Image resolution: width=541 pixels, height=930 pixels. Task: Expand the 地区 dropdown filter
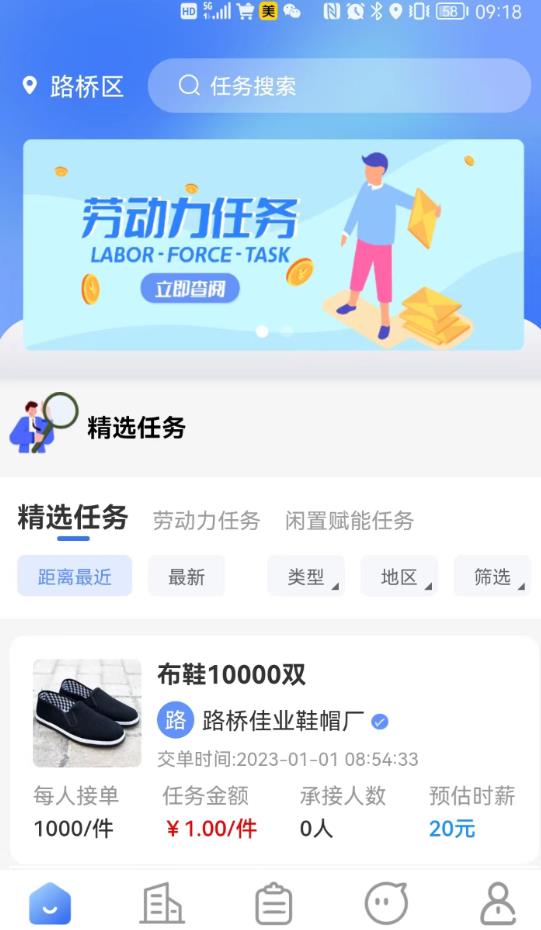[x=399, y=576]
